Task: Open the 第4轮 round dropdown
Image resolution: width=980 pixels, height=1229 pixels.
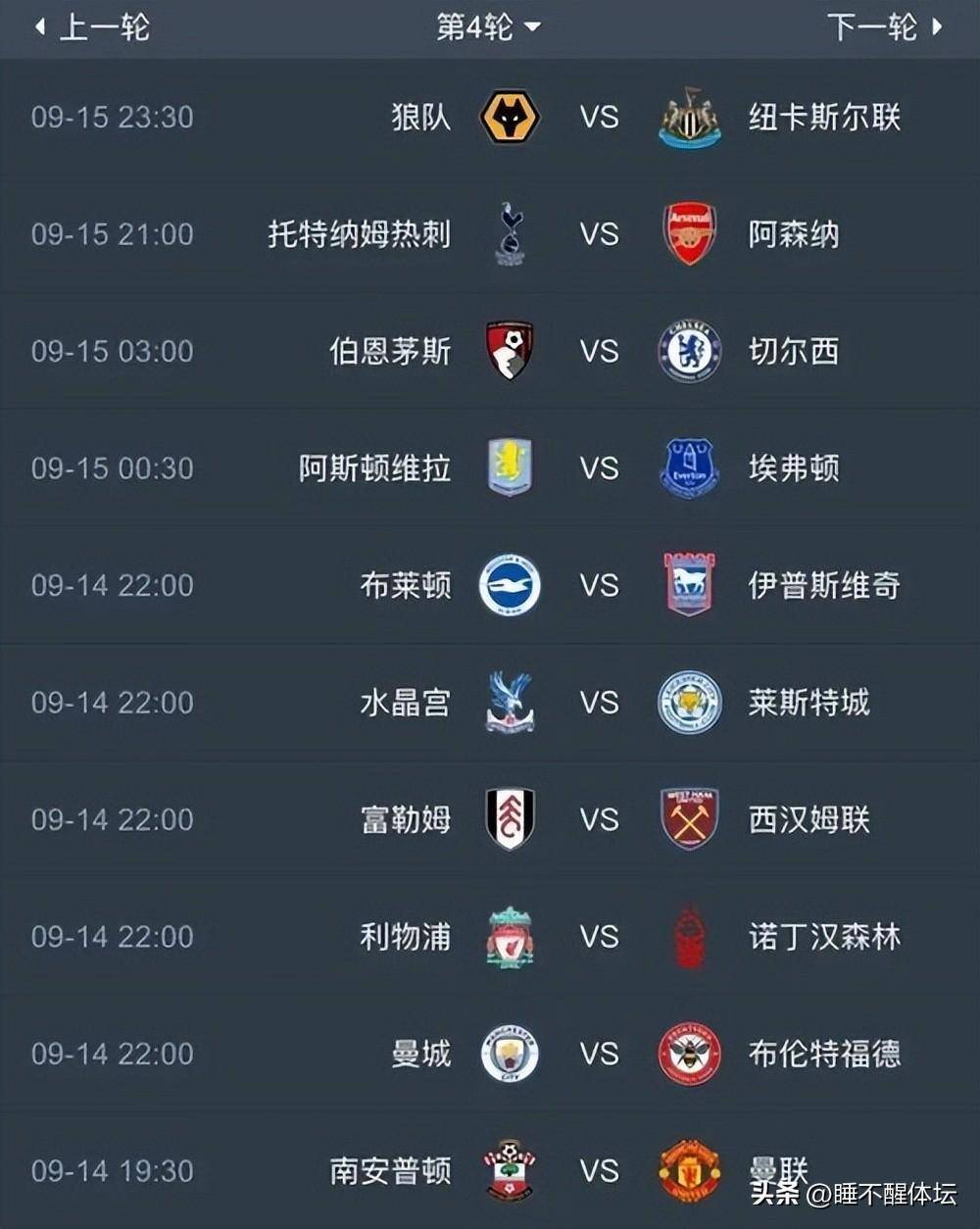Action: [x=488, y=27]
